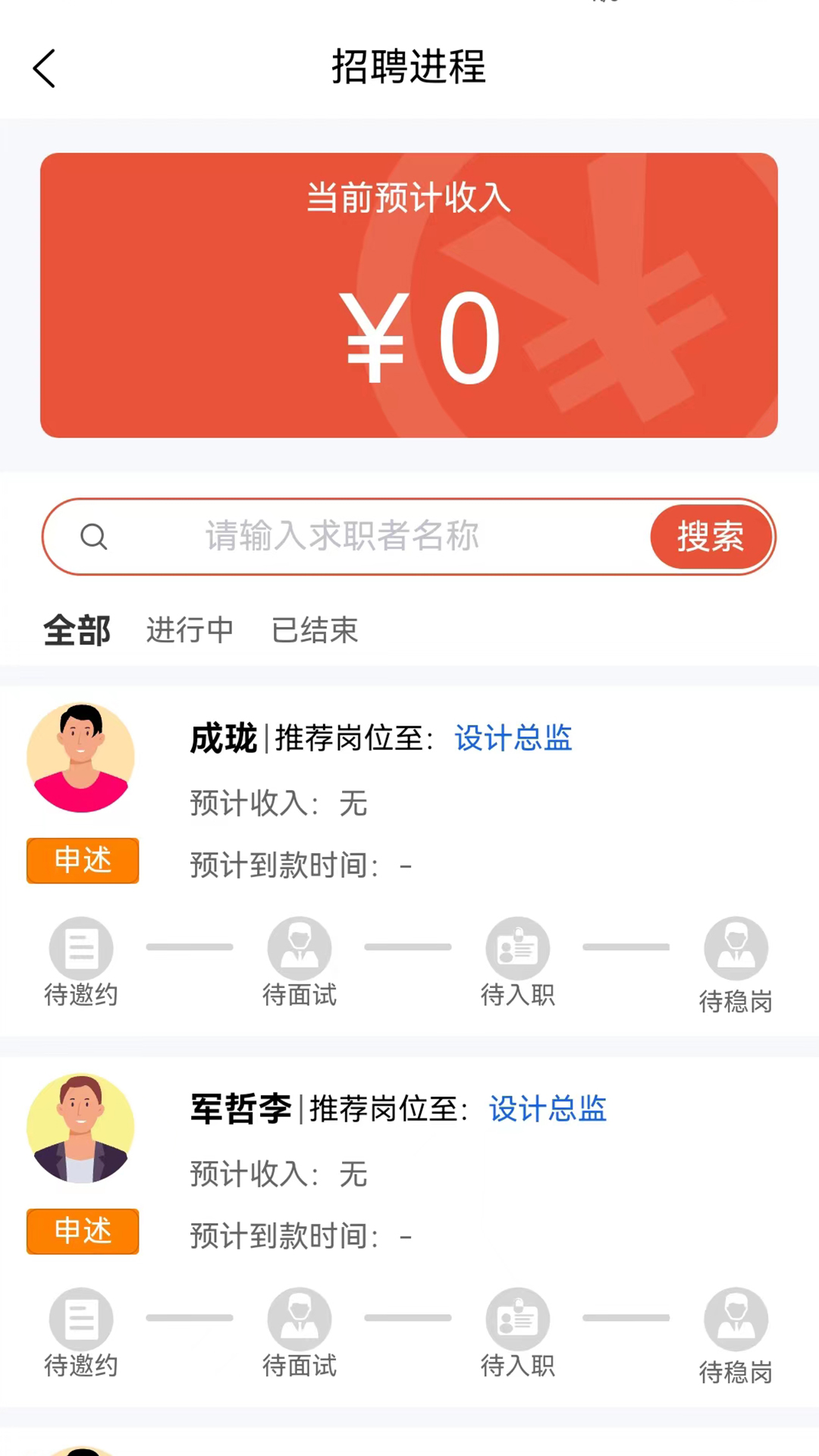Open 设计总监 position link for 成珑
Viewport: 819px width, 1456px height.
click(x=513, y=739)
